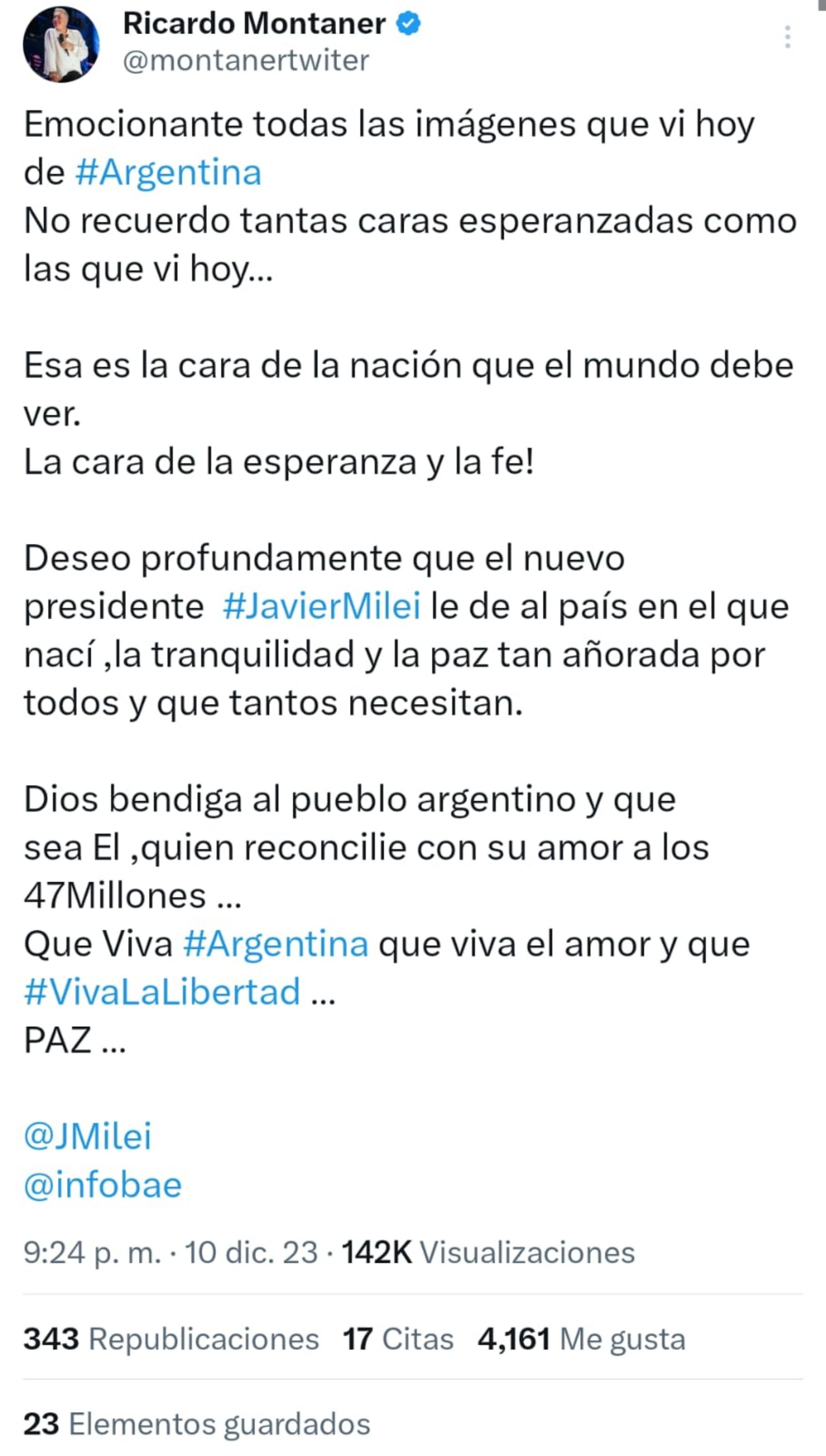
Task: Open the @JMilei mention
Action: tap(88, 1136)
